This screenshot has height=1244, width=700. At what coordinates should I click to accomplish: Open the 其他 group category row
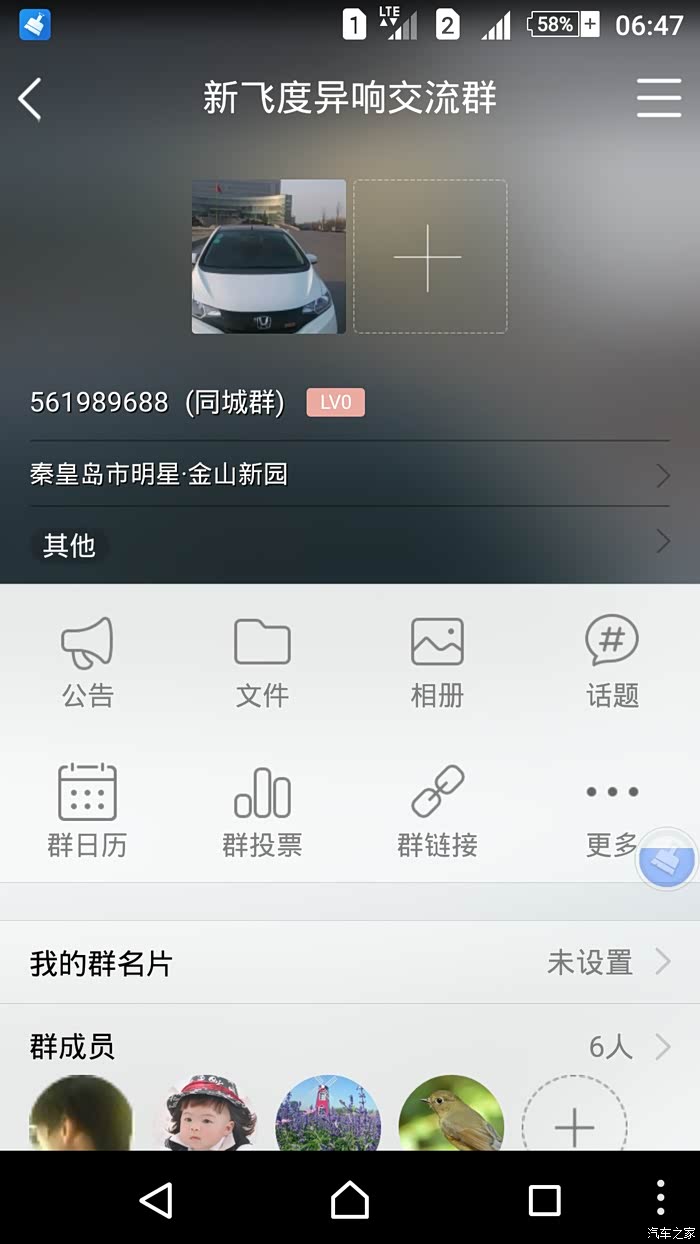tap(349, 544)
